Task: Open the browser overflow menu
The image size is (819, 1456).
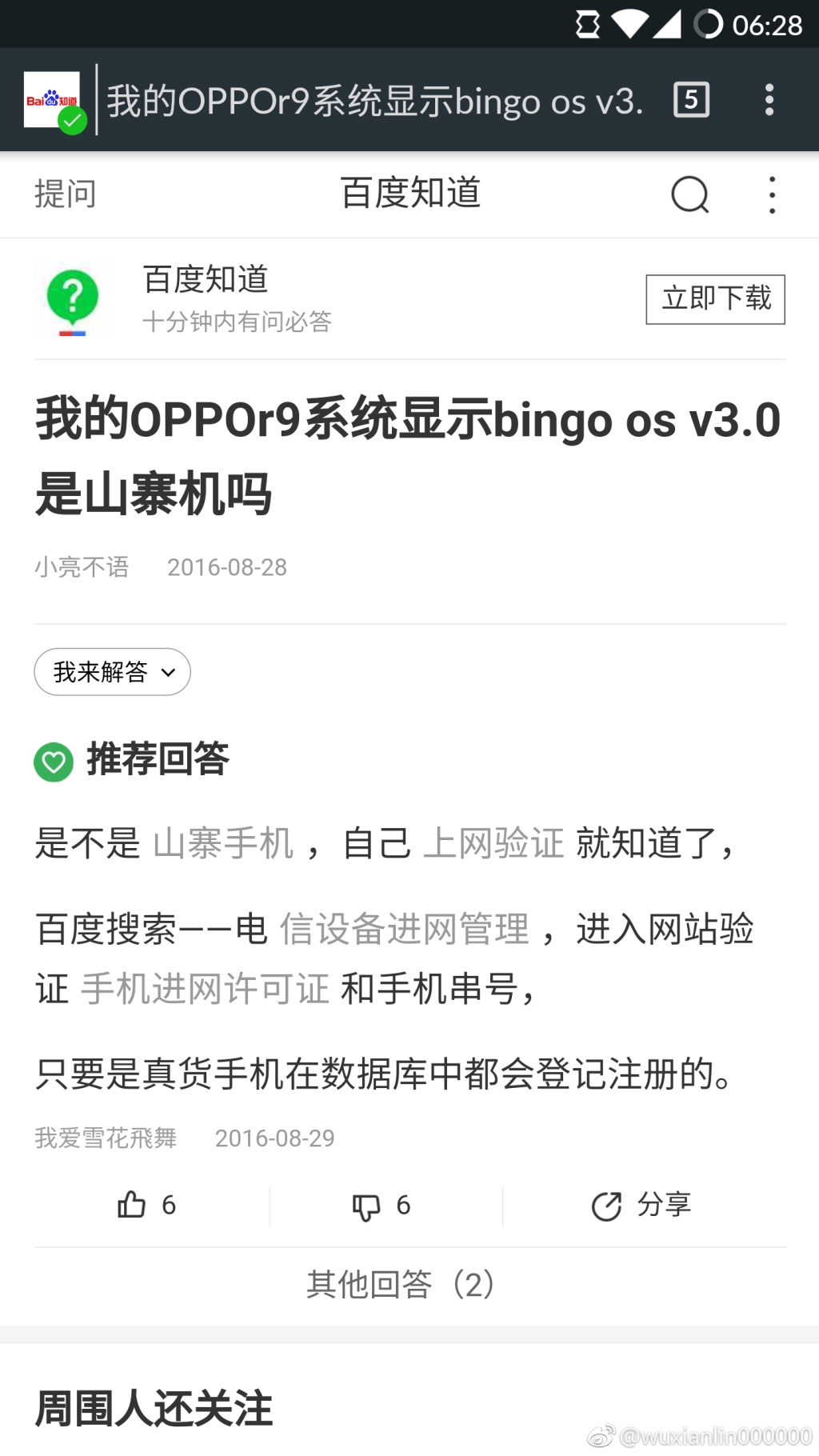Action: click(769, 100)
